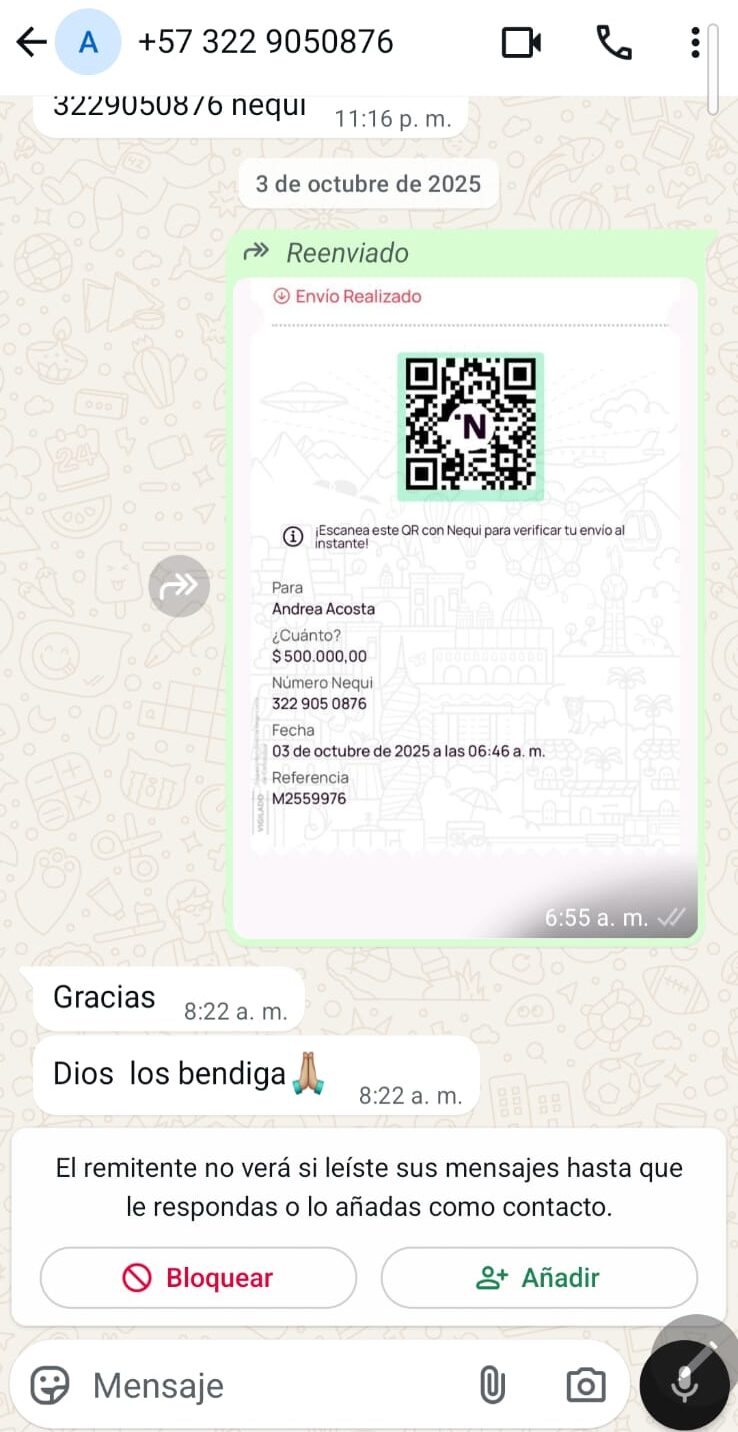Image resolution: width=738 pixels, height=1432 pixels.
Task: Tap the microphone to record voice message
Action: tap(684, 1385)
